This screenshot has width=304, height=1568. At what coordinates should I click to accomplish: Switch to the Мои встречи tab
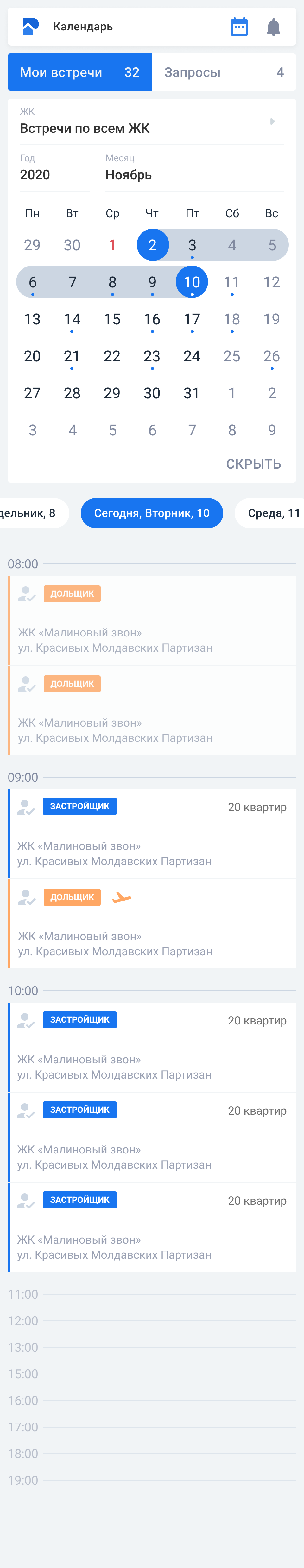tap(80, 72)
